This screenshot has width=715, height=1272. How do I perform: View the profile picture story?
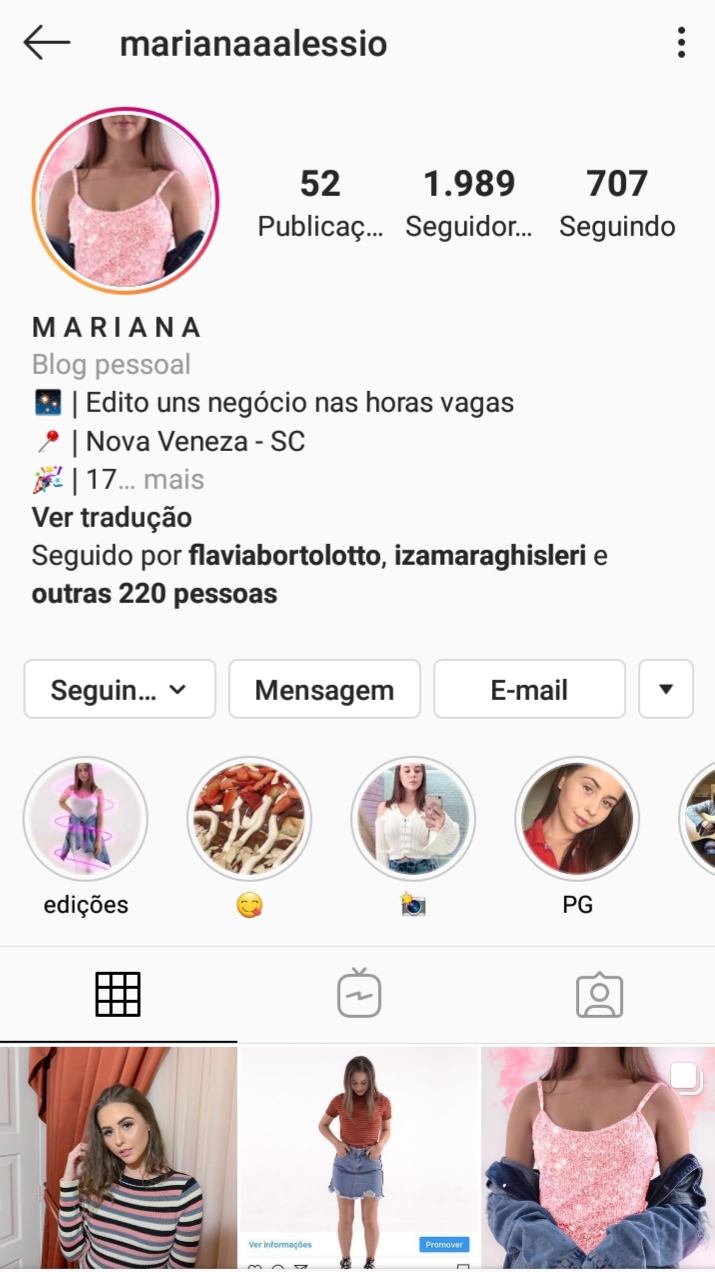click(125, 200)
